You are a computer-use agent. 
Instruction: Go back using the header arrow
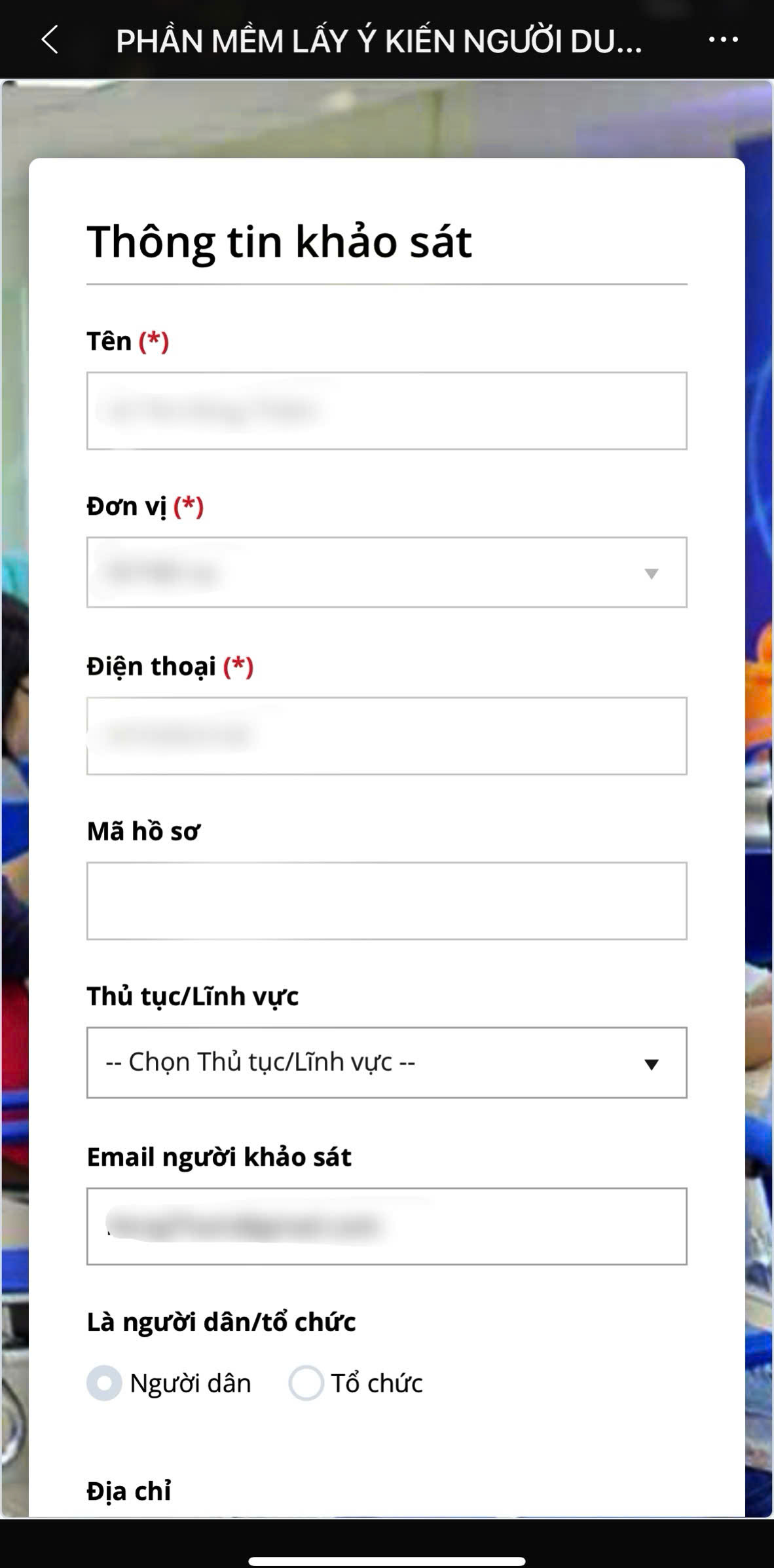coord(50,40)
